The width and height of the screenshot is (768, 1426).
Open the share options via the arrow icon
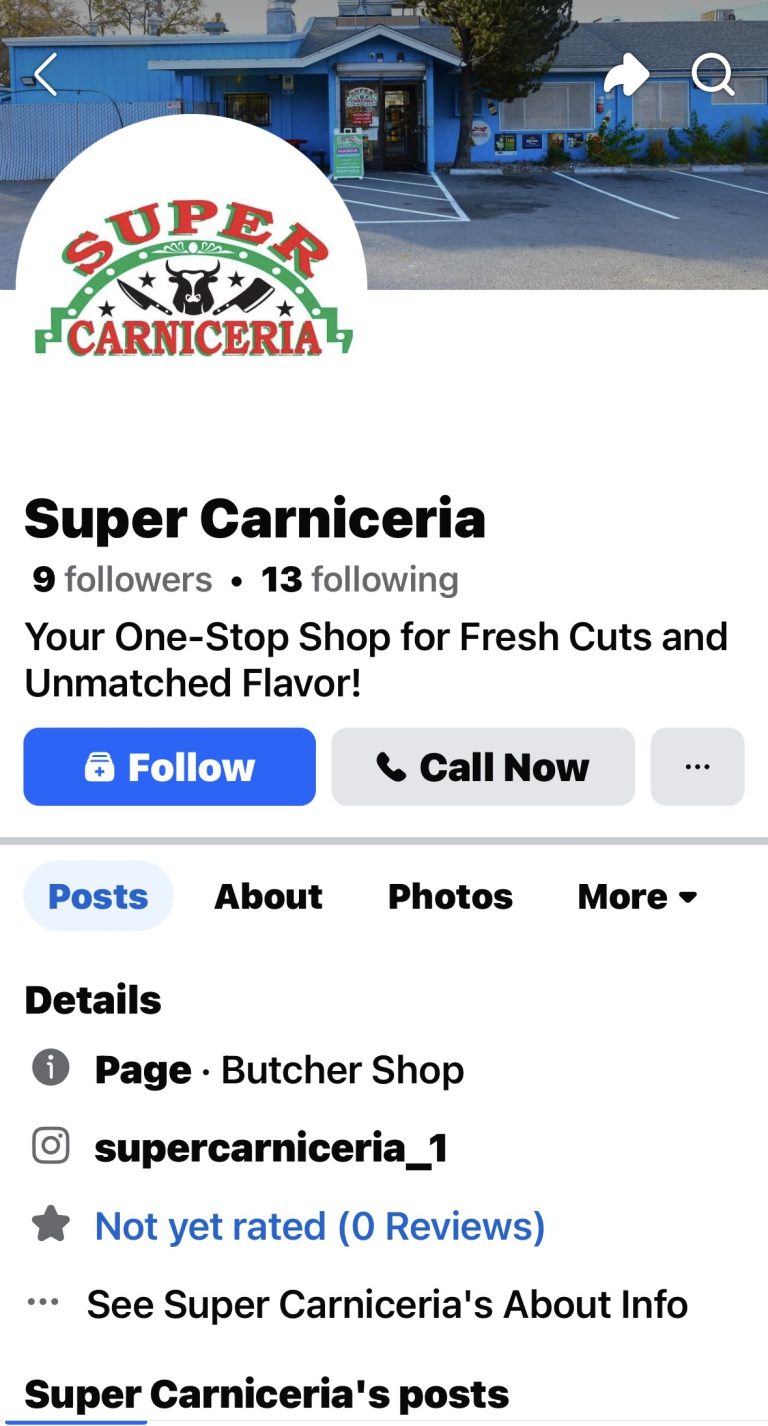626,72
